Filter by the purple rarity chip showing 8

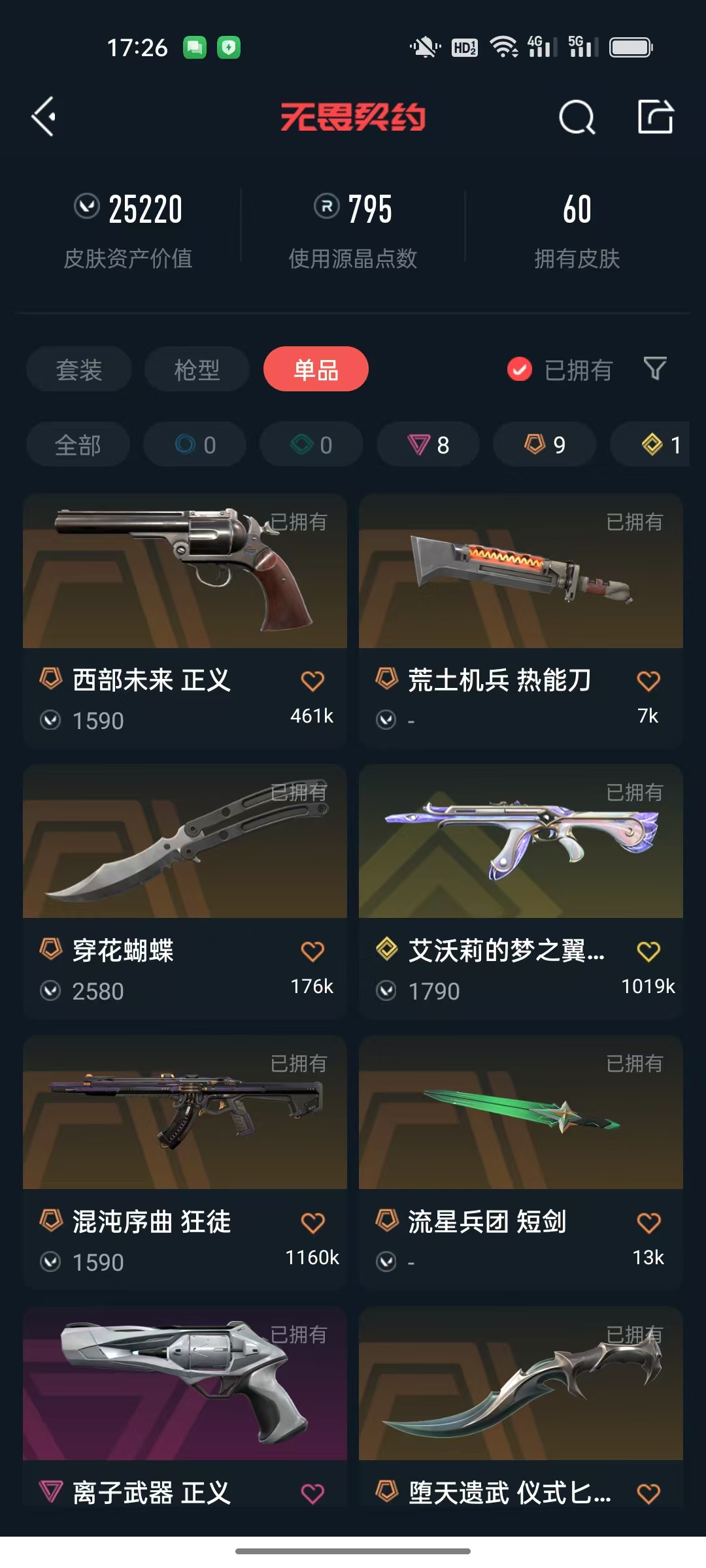pyautogui.click(x=428, y=445)
